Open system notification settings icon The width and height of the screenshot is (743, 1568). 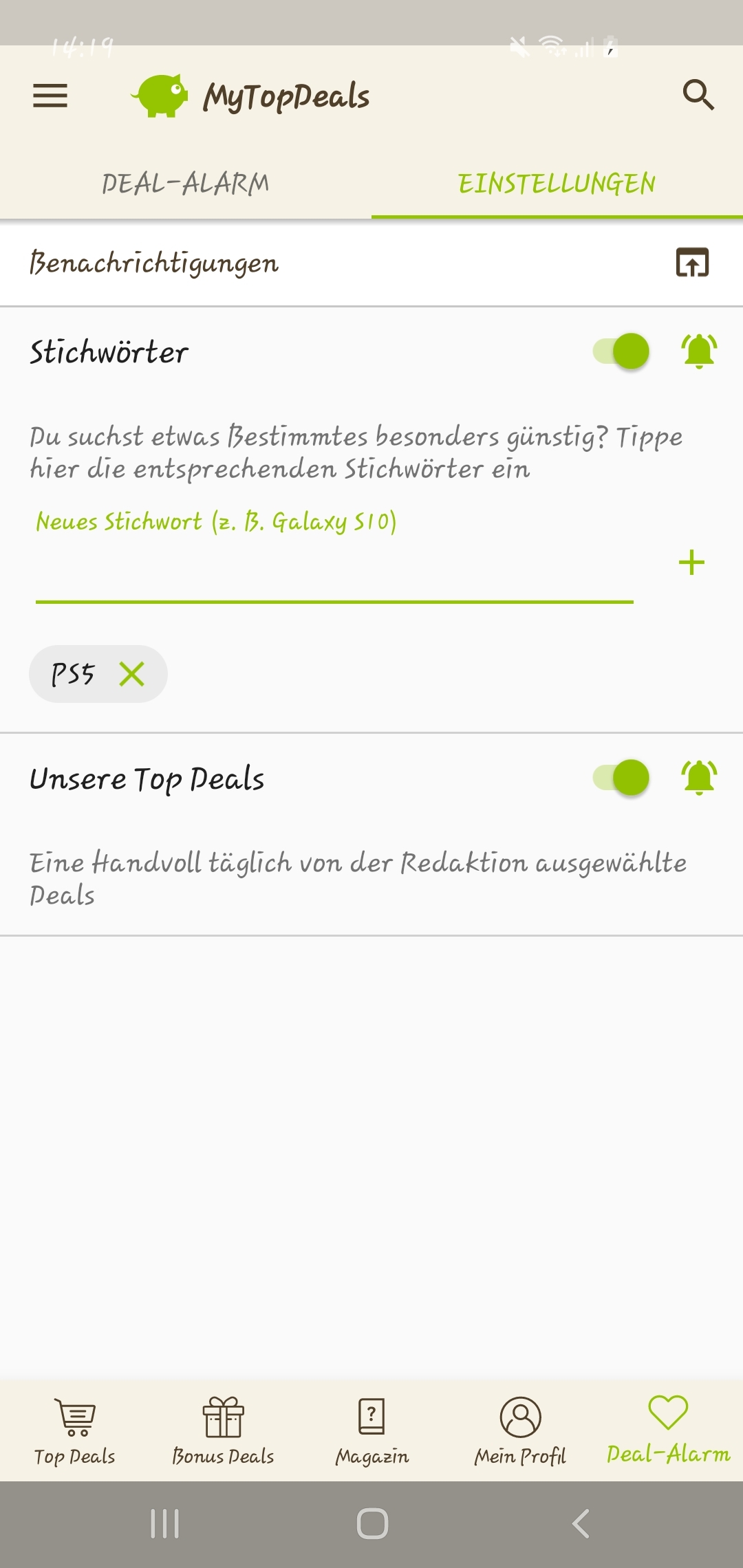692,263
